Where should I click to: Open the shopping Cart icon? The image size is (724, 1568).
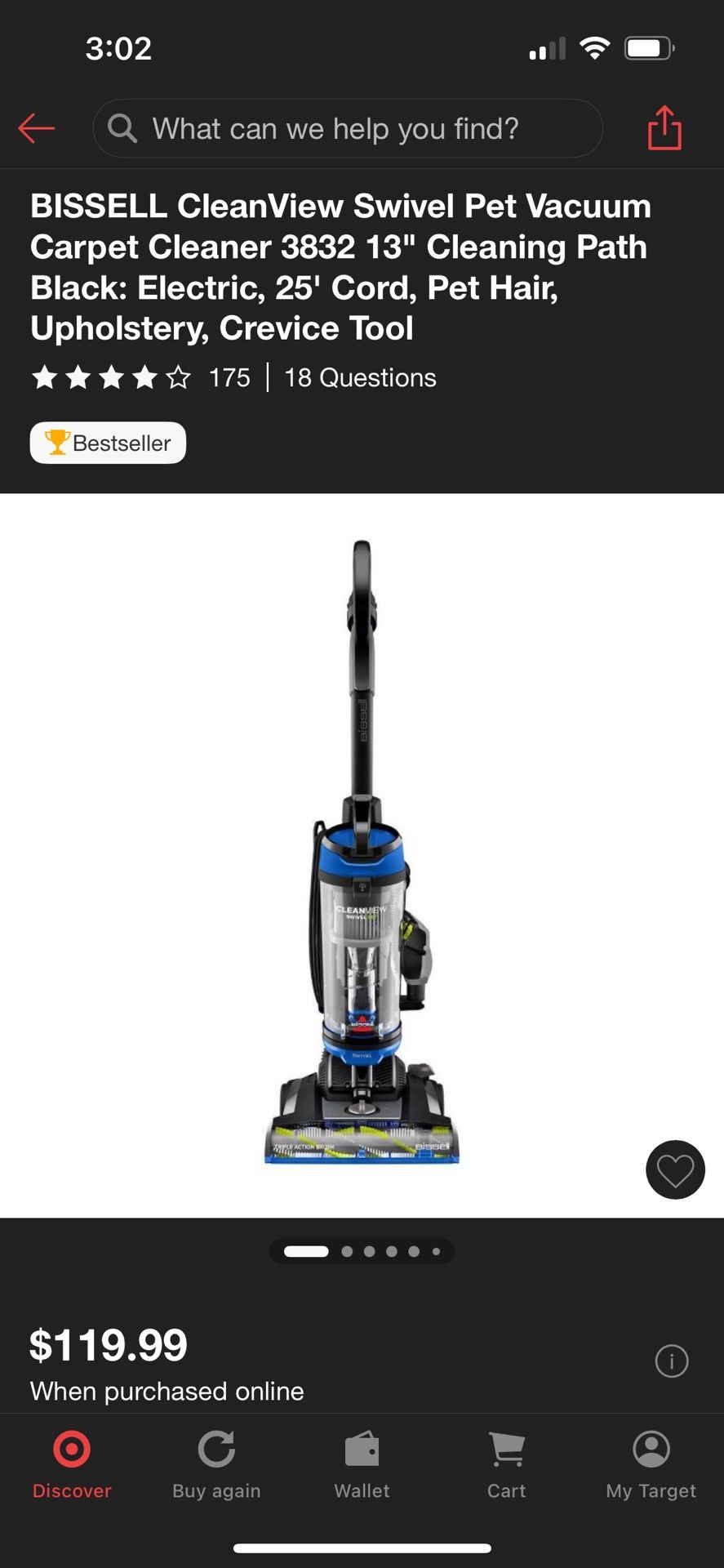[x=506, y=1450]
